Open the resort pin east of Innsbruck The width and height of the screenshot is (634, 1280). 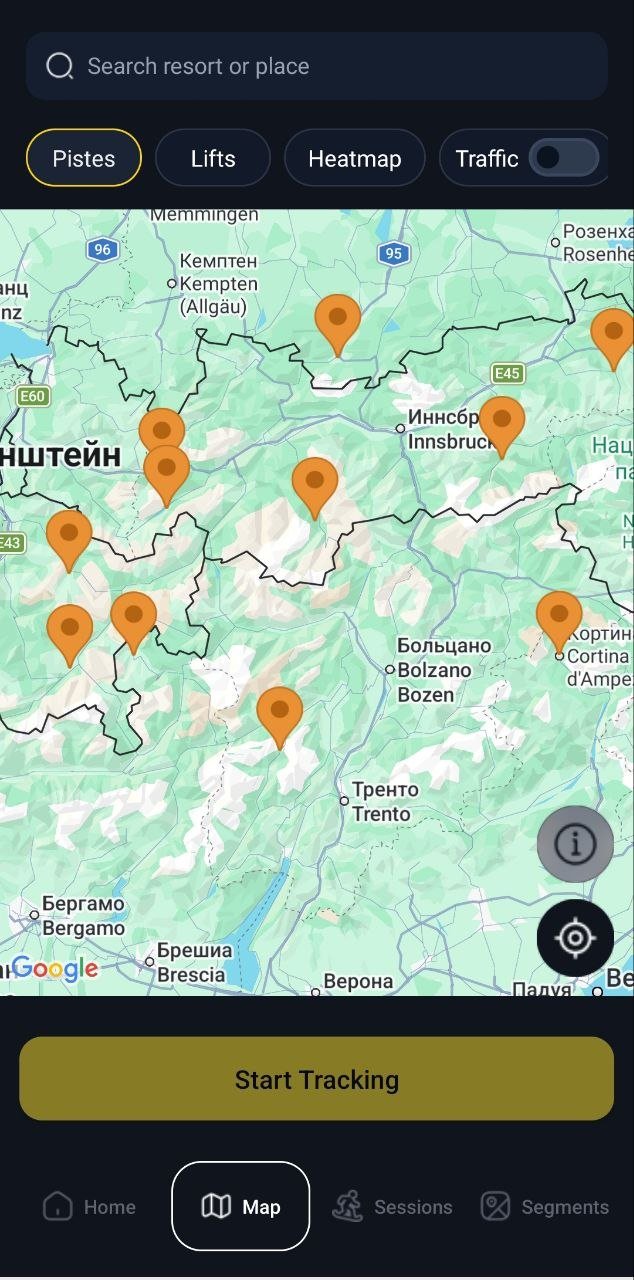coord(502,421)
